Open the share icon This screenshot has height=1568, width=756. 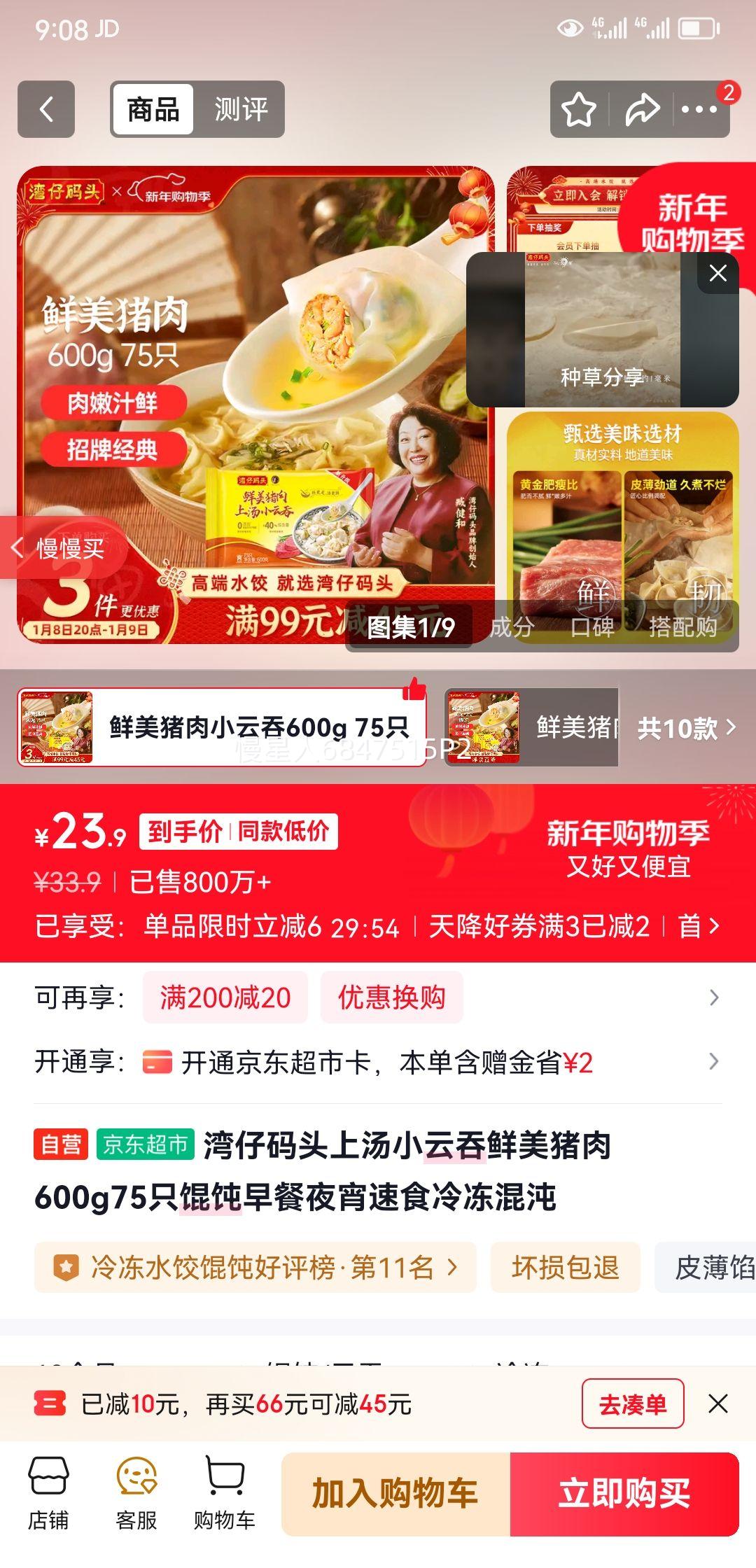(x=641, y=108)
